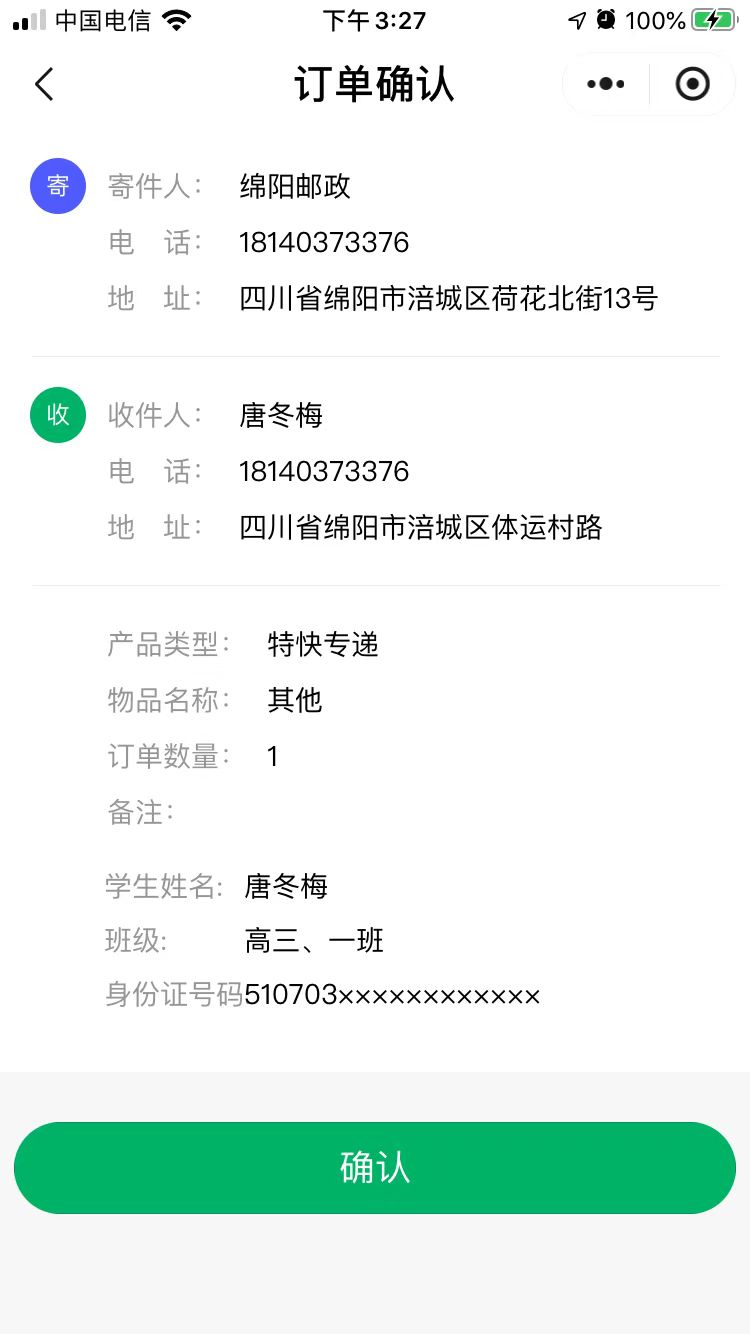Select the 特快专递 product type value
The height and width of the screenshot is (1334, 750).
[x=321, y=645]
